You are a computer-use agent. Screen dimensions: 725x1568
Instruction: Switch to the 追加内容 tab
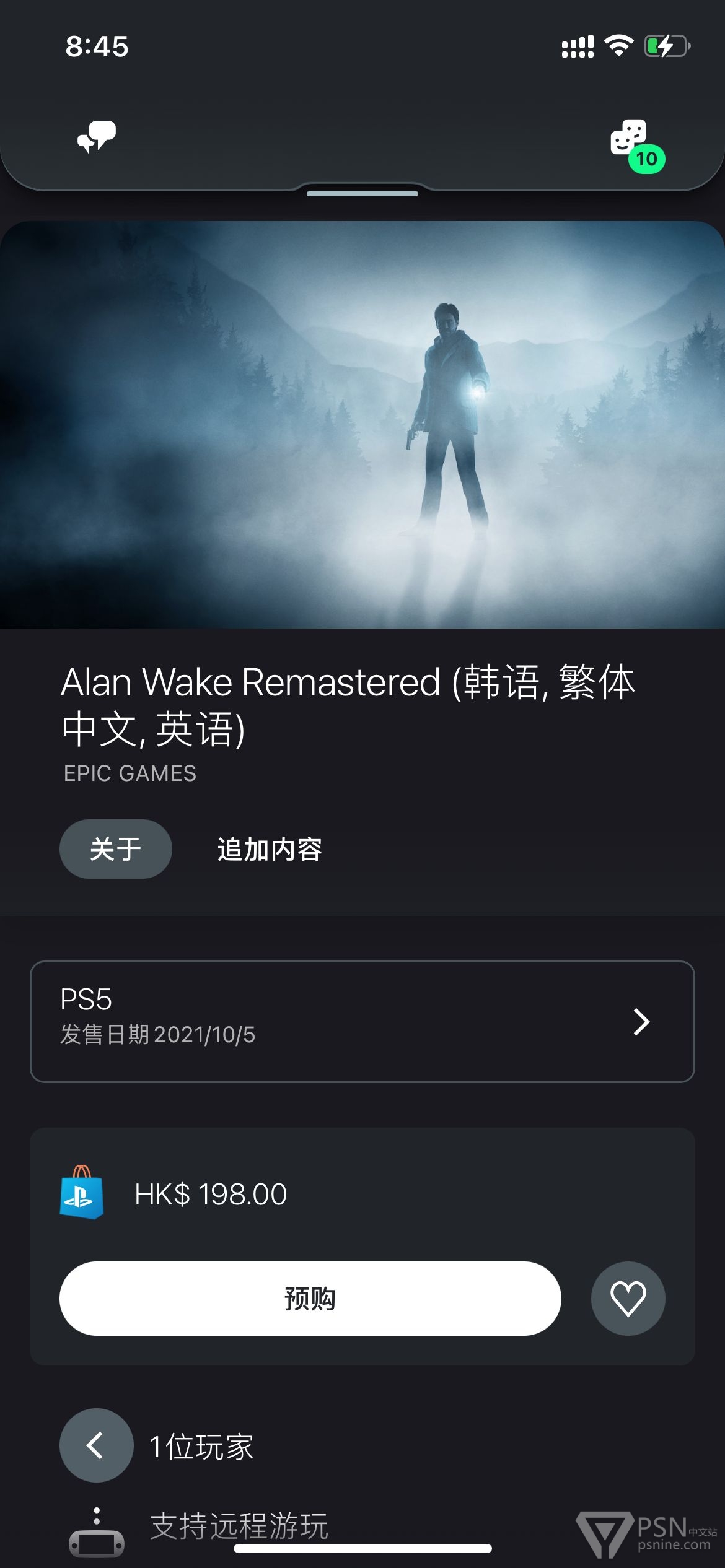(x=270, y=849)
